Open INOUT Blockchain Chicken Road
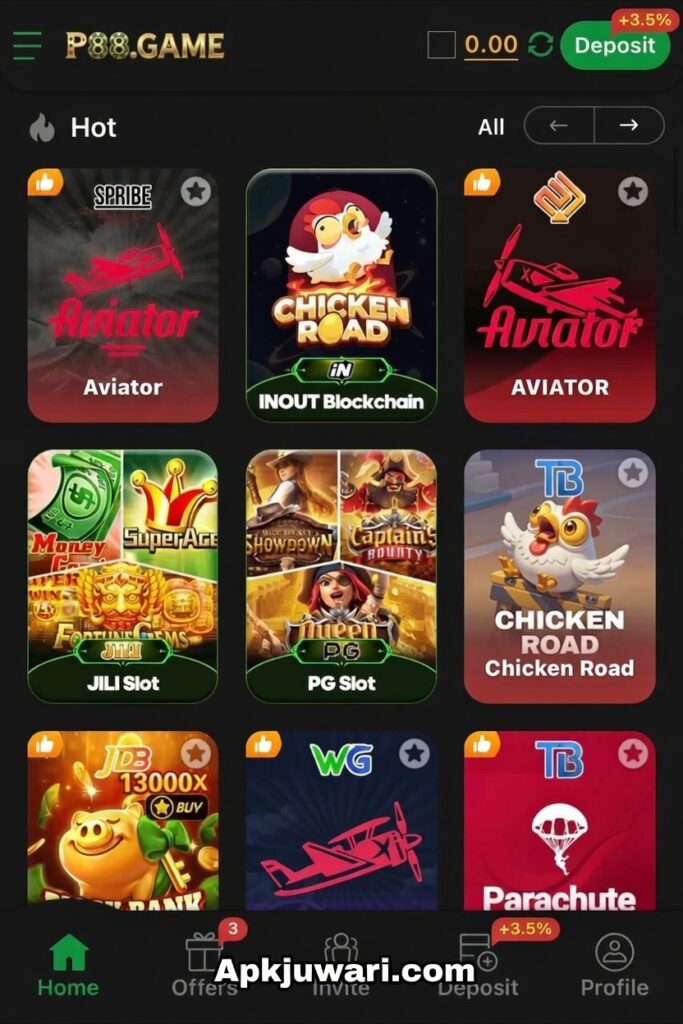 point(341,295)
